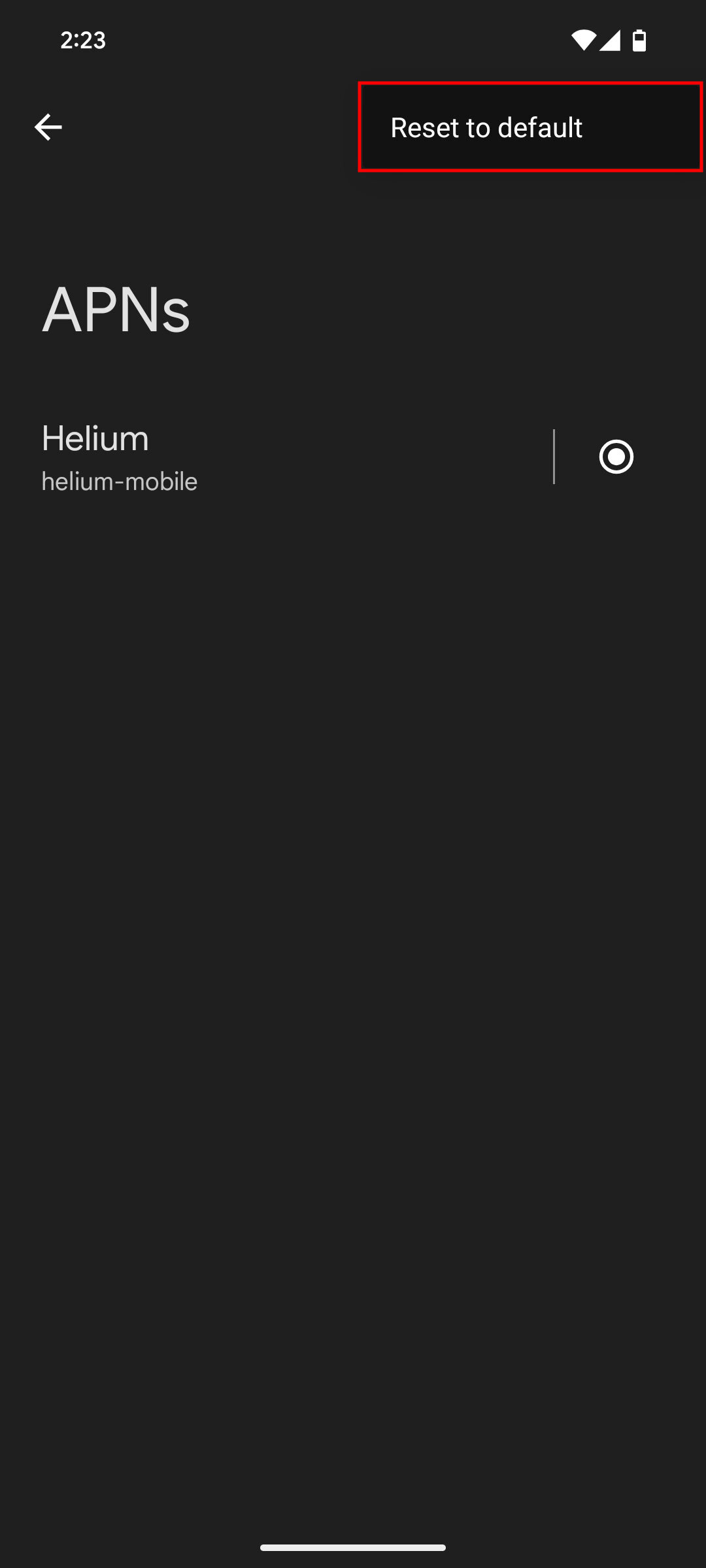
Task: Go back using the arrow icon
Action: (x=48, y=127)
